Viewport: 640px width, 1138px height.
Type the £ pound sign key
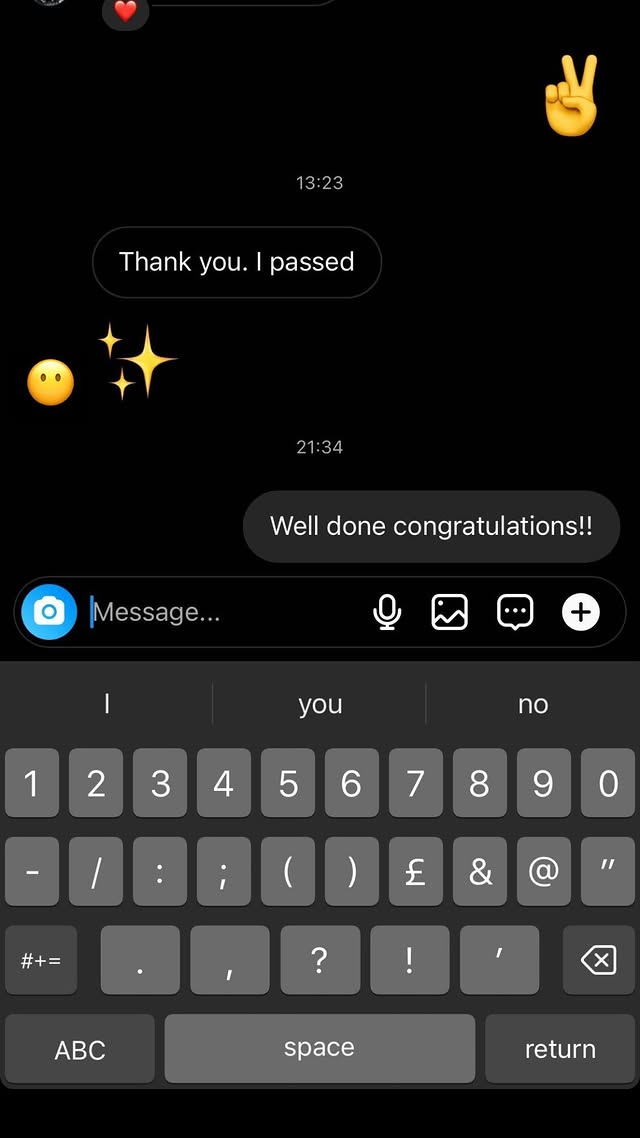[x=415, y=872]
